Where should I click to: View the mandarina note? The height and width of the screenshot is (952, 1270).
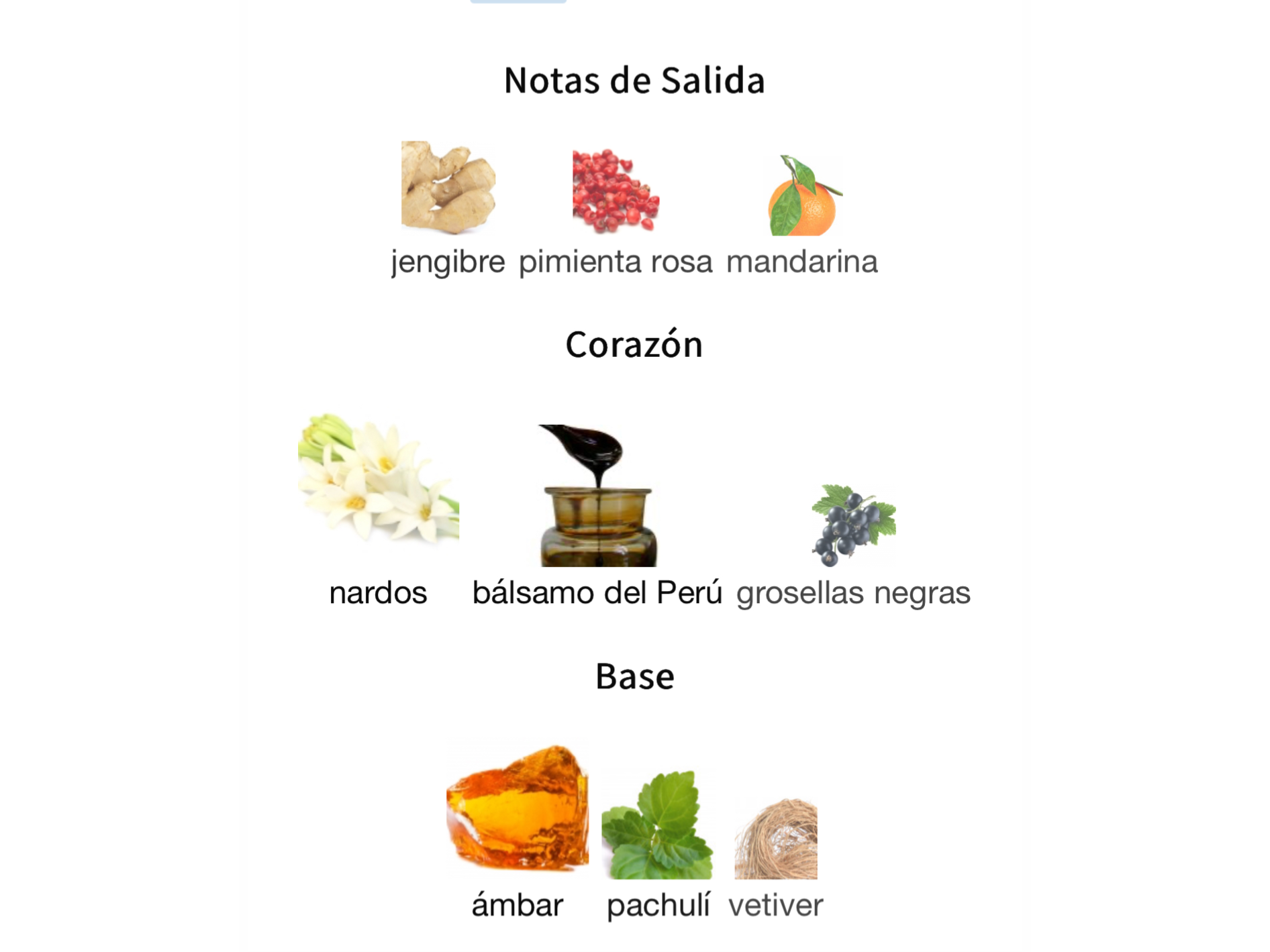[x=803, y=196]
